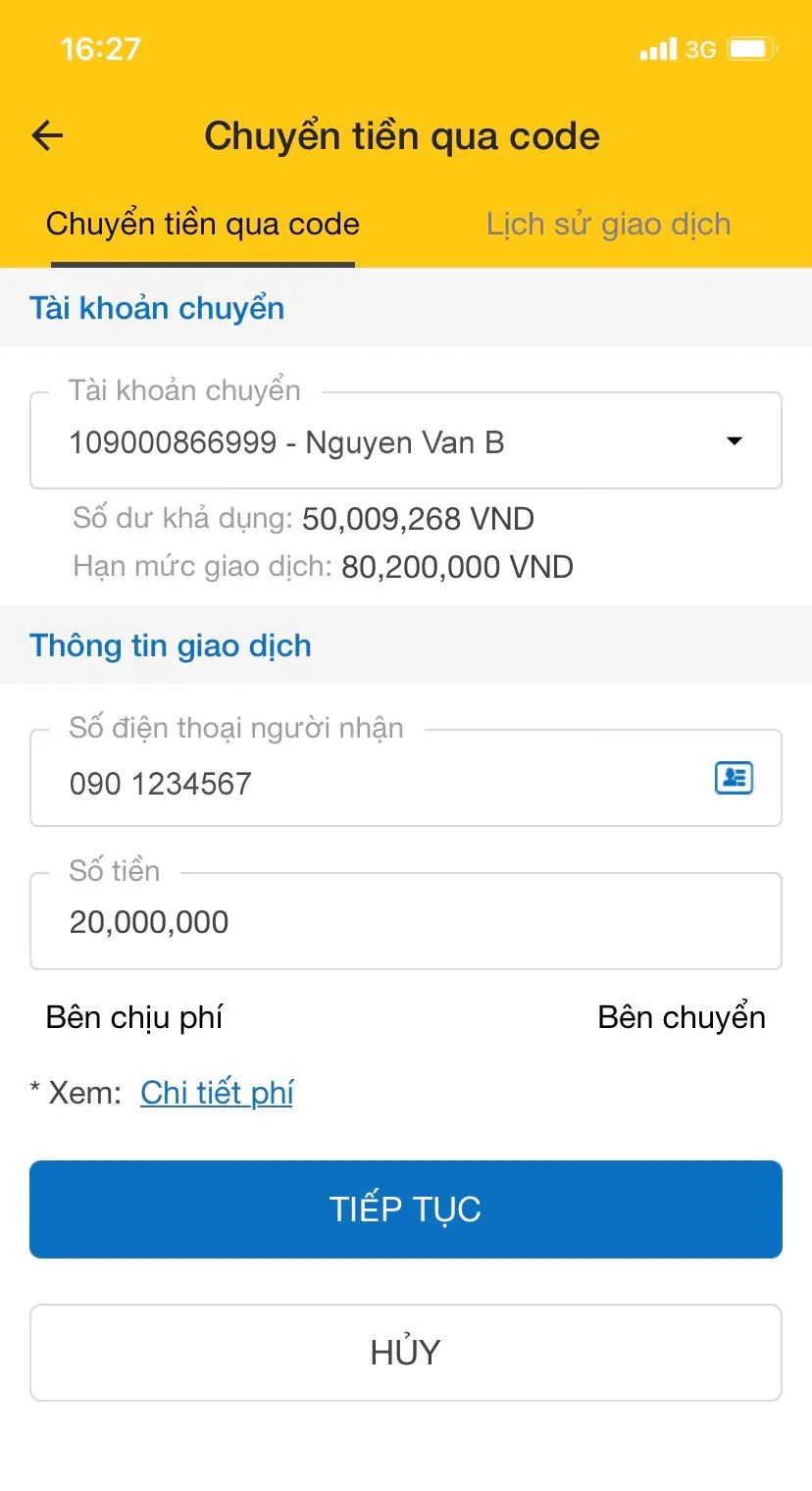The width and height of the screenshot is (812, 1491).
Task: Edit the recipient phone number field
Action: [406, 779]
